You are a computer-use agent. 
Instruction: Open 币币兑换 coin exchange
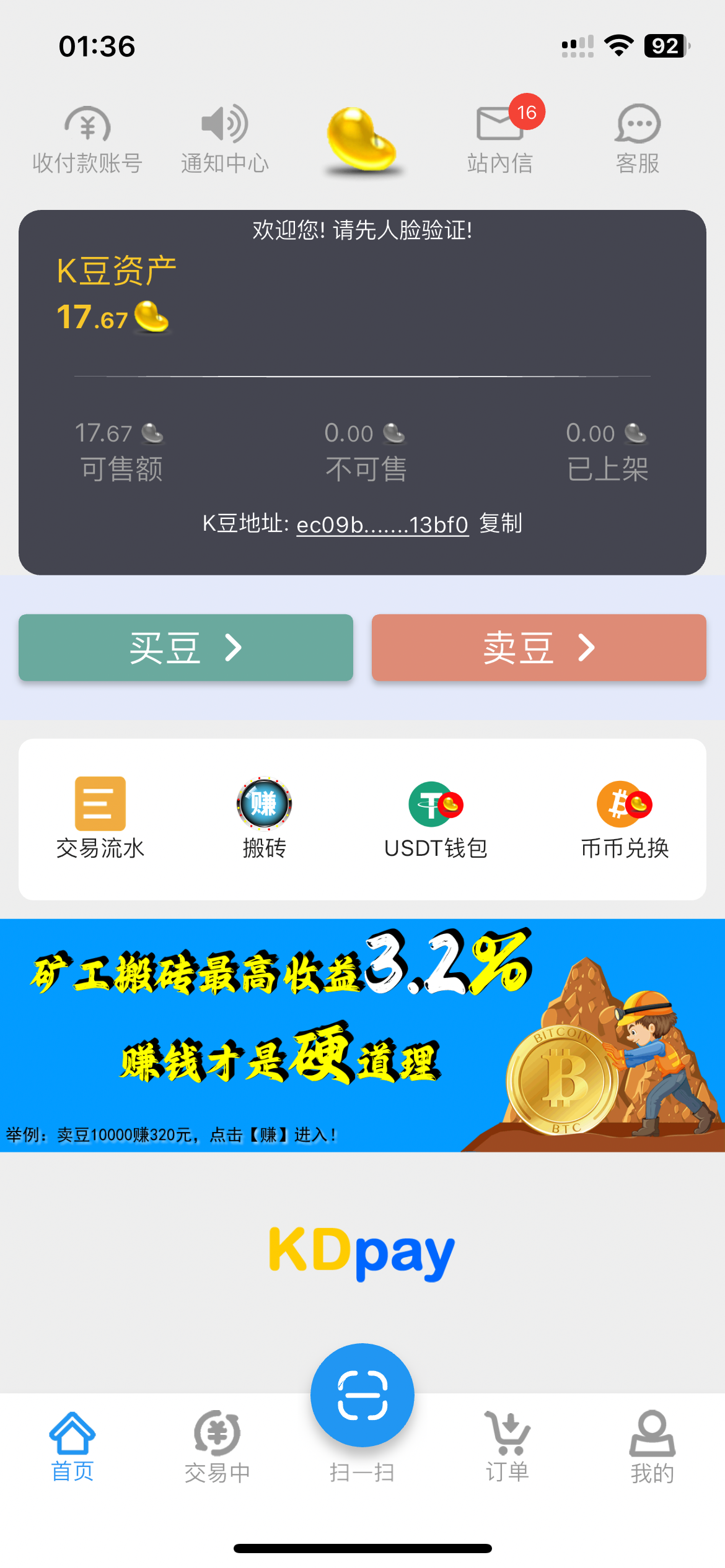[625, 818]
